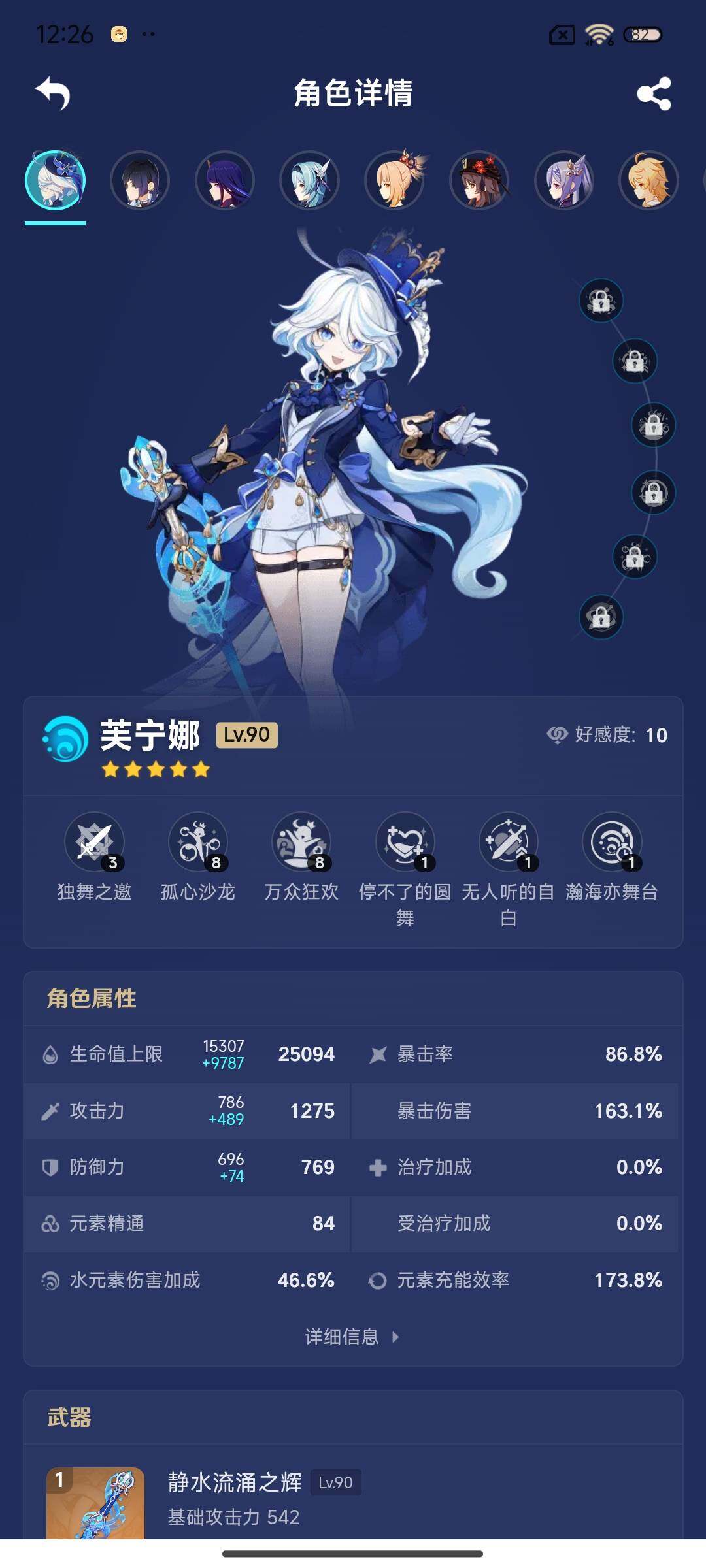Open the first locked constellation node

coord(601,301)
